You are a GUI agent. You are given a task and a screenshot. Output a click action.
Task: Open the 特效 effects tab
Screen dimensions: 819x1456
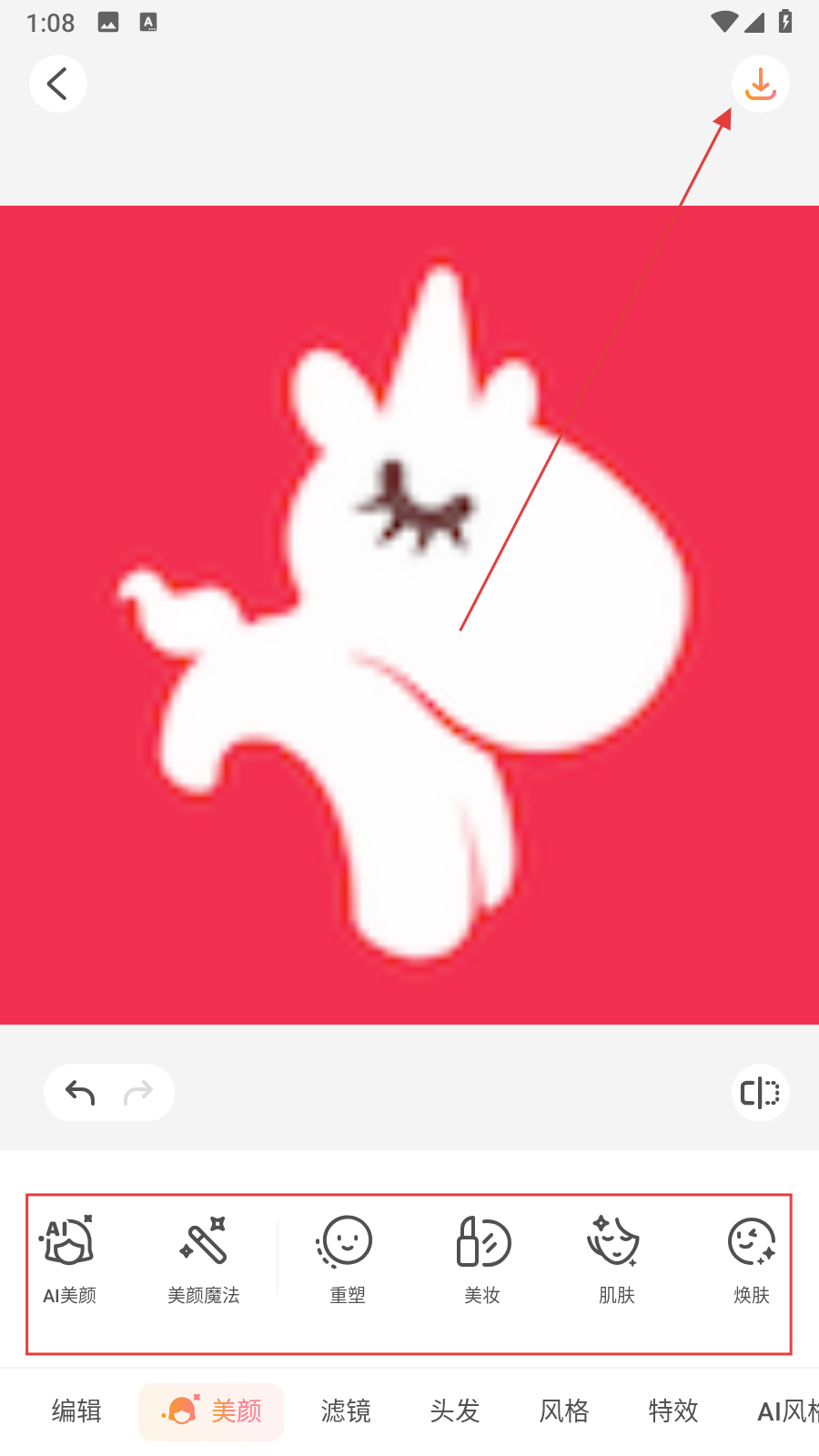click(673, 1411)
